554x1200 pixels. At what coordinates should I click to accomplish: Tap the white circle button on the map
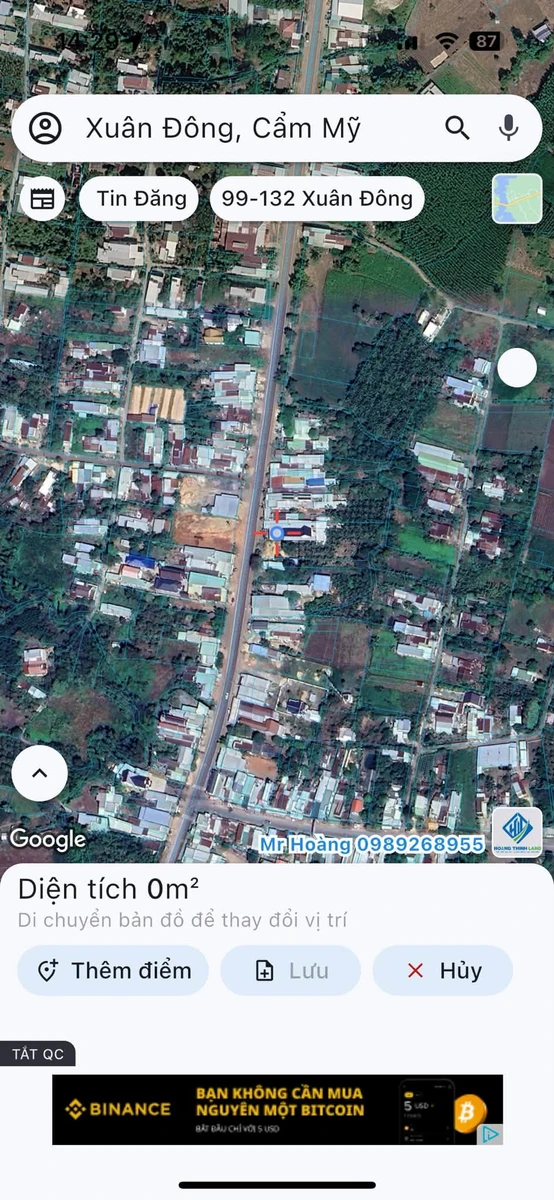[x=517, y=368]
